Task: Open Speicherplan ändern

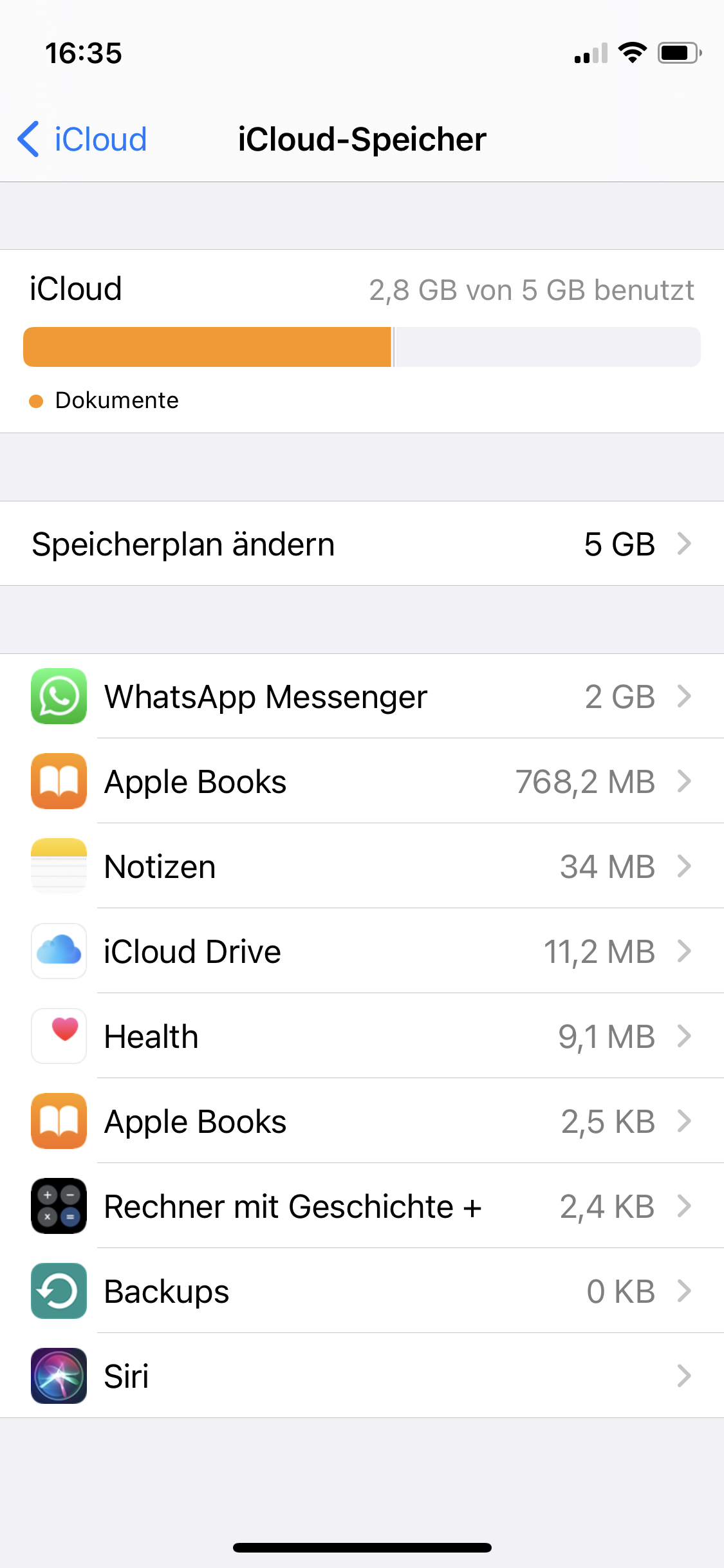Action: 362,544
